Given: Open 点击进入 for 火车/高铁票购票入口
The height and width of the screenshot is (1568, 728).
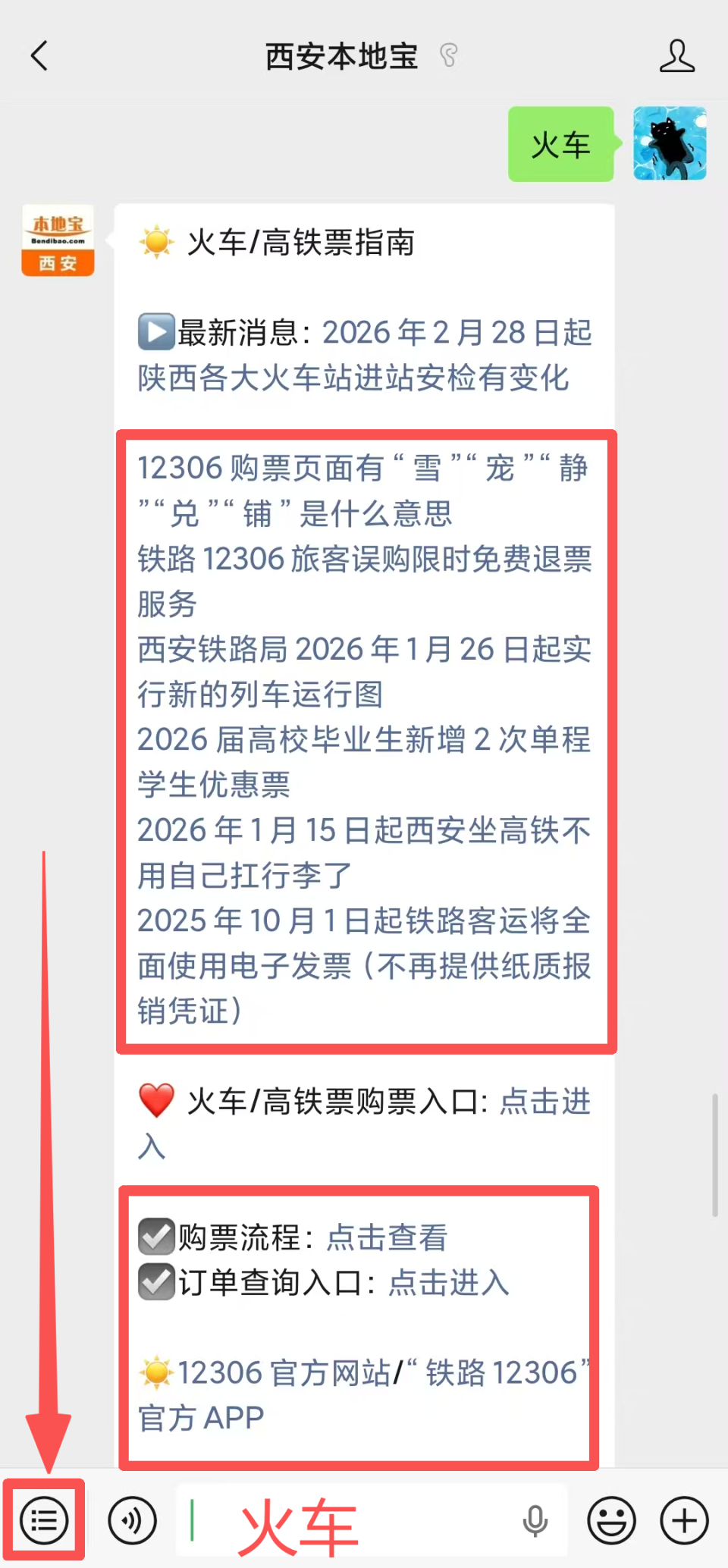Looking at the screenshot, I should click(x=544, y=1105).
